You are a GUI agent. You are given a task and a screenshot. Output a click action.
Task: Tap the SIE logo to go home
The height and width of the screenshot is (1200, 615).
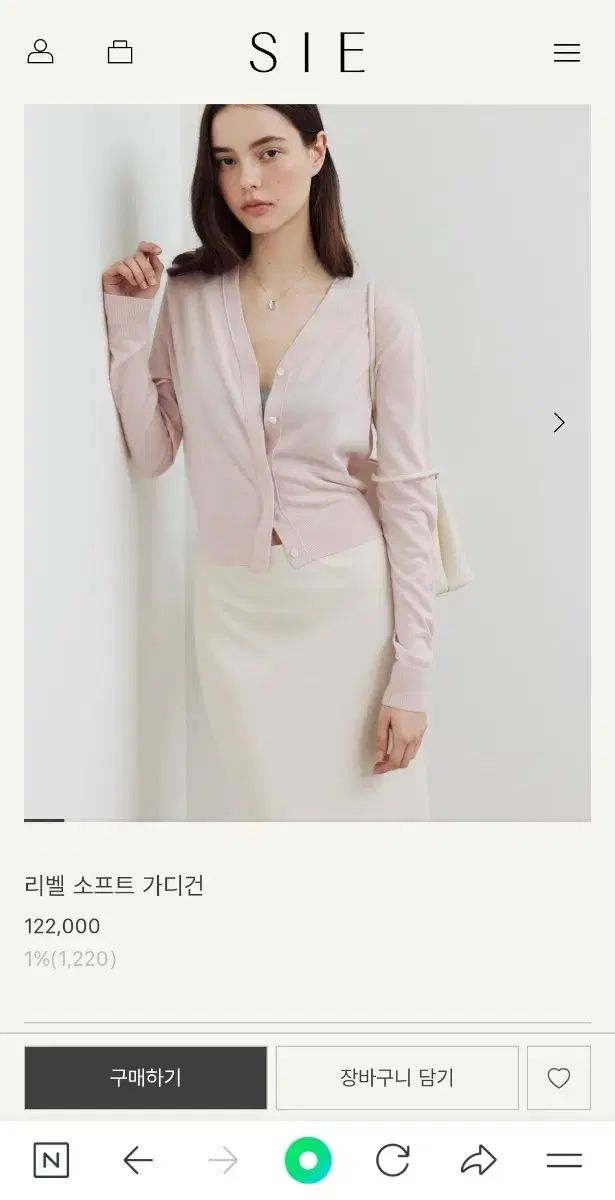coord(307,53)
